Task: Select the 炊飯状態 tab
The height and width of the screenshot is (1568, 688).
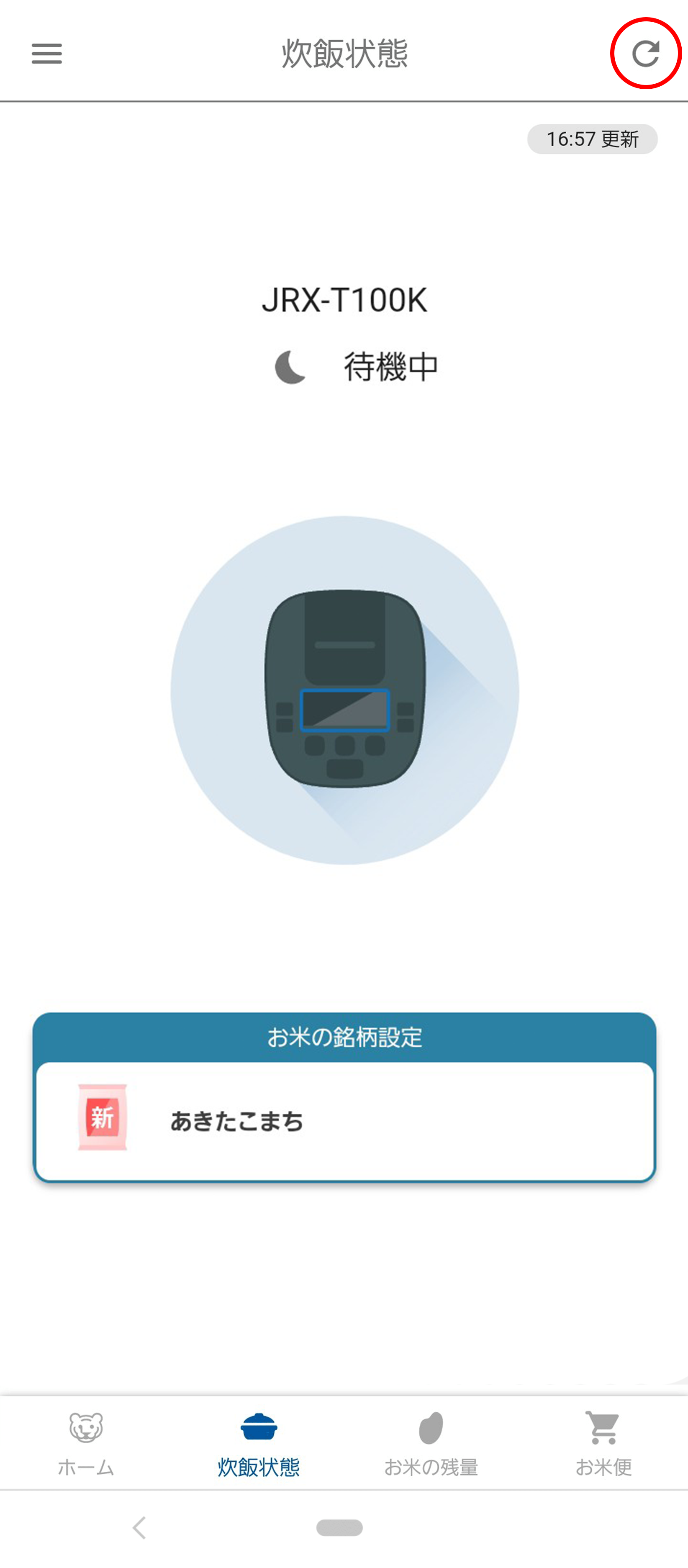Action: (x=259, y=1443)
